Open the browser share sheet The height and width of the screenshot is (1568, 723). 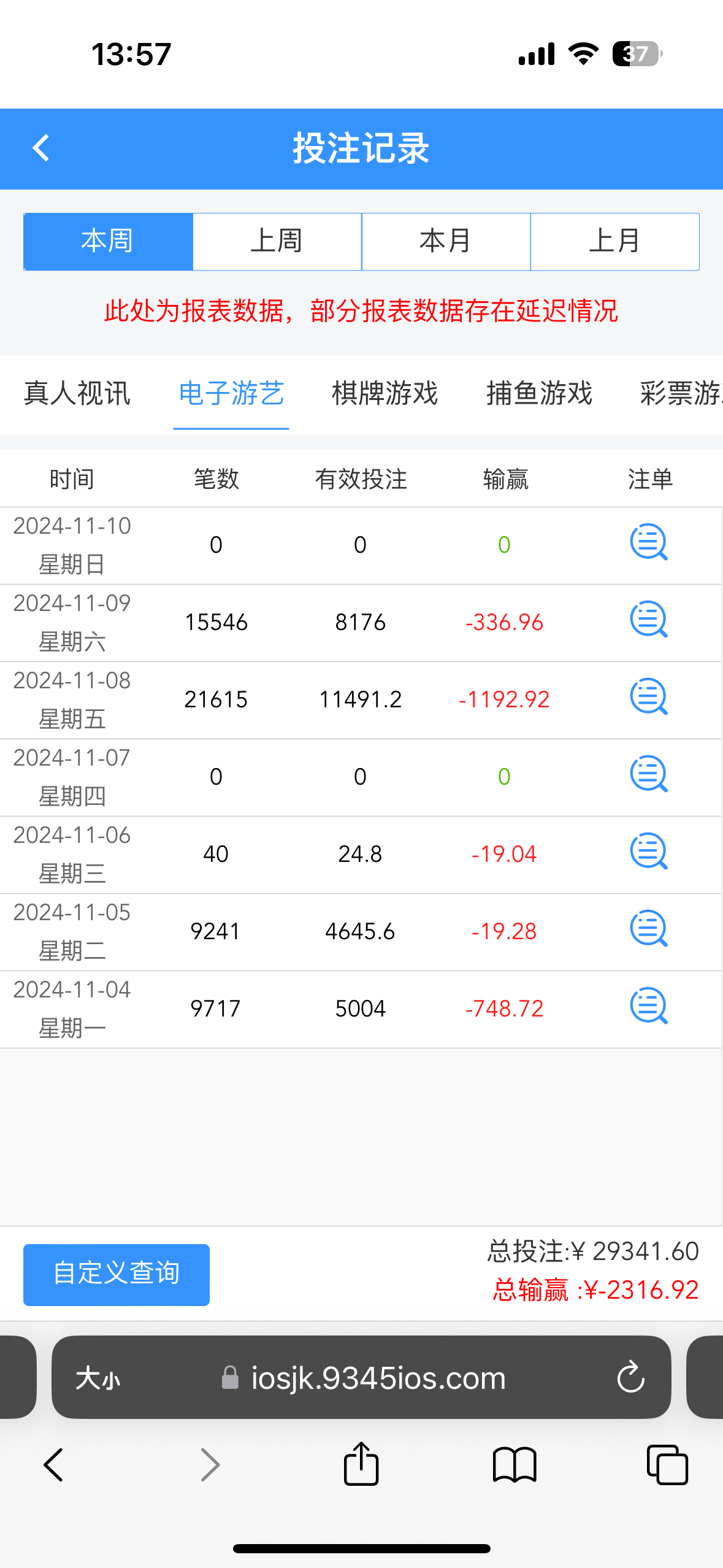click(x=361, y=1464)
